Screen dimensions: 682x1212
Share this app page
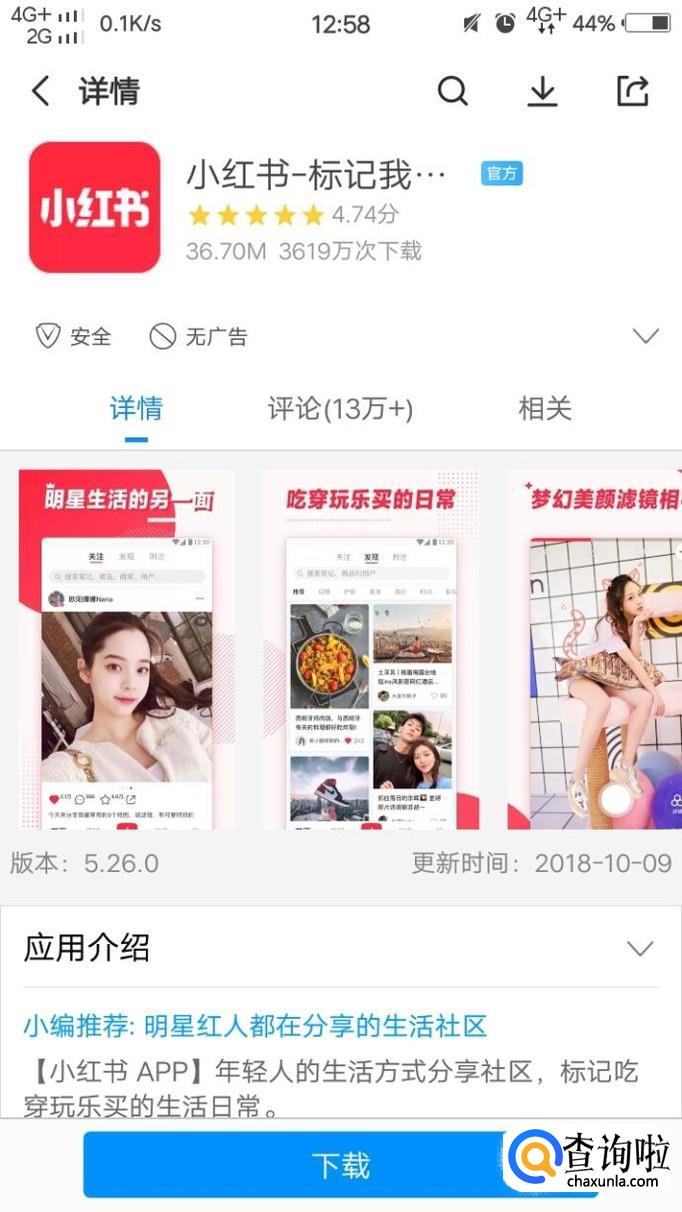tap(633, 91)
